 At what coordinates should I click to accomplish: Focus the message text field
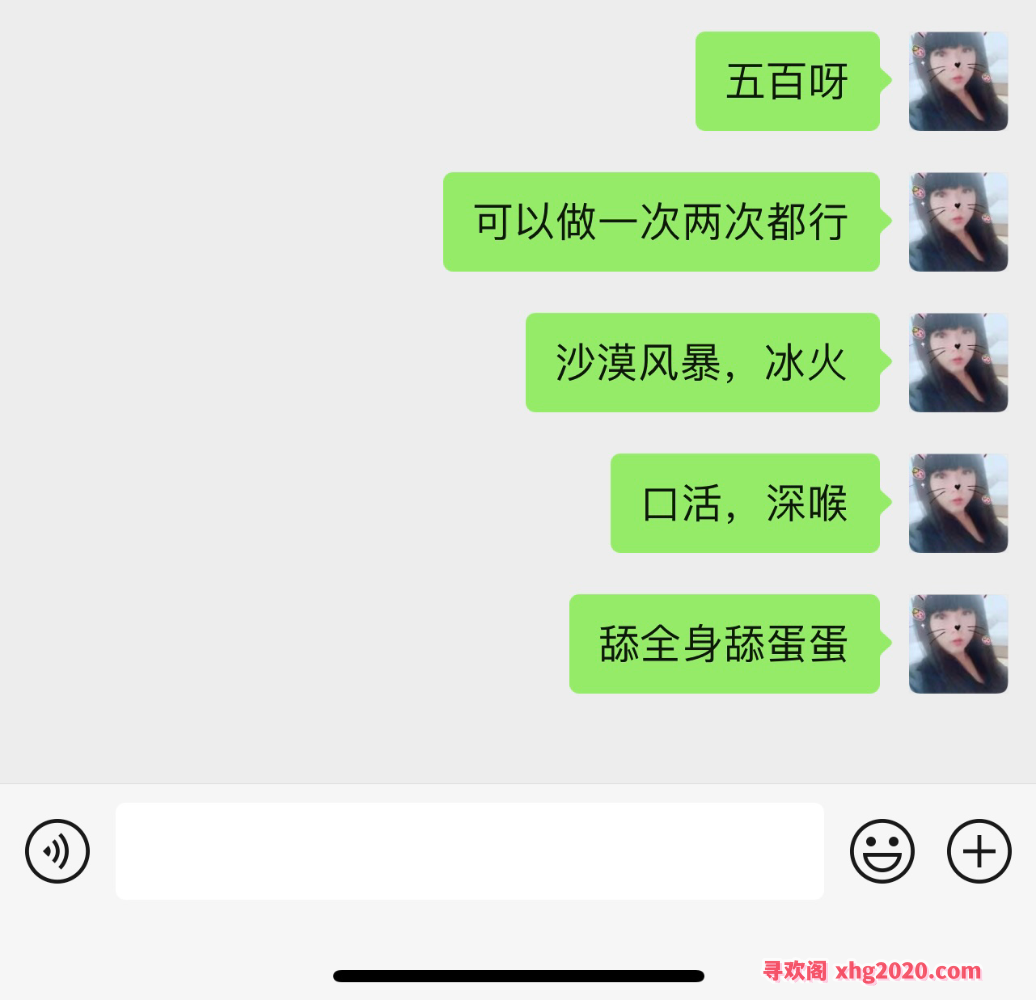coord(469,851)
